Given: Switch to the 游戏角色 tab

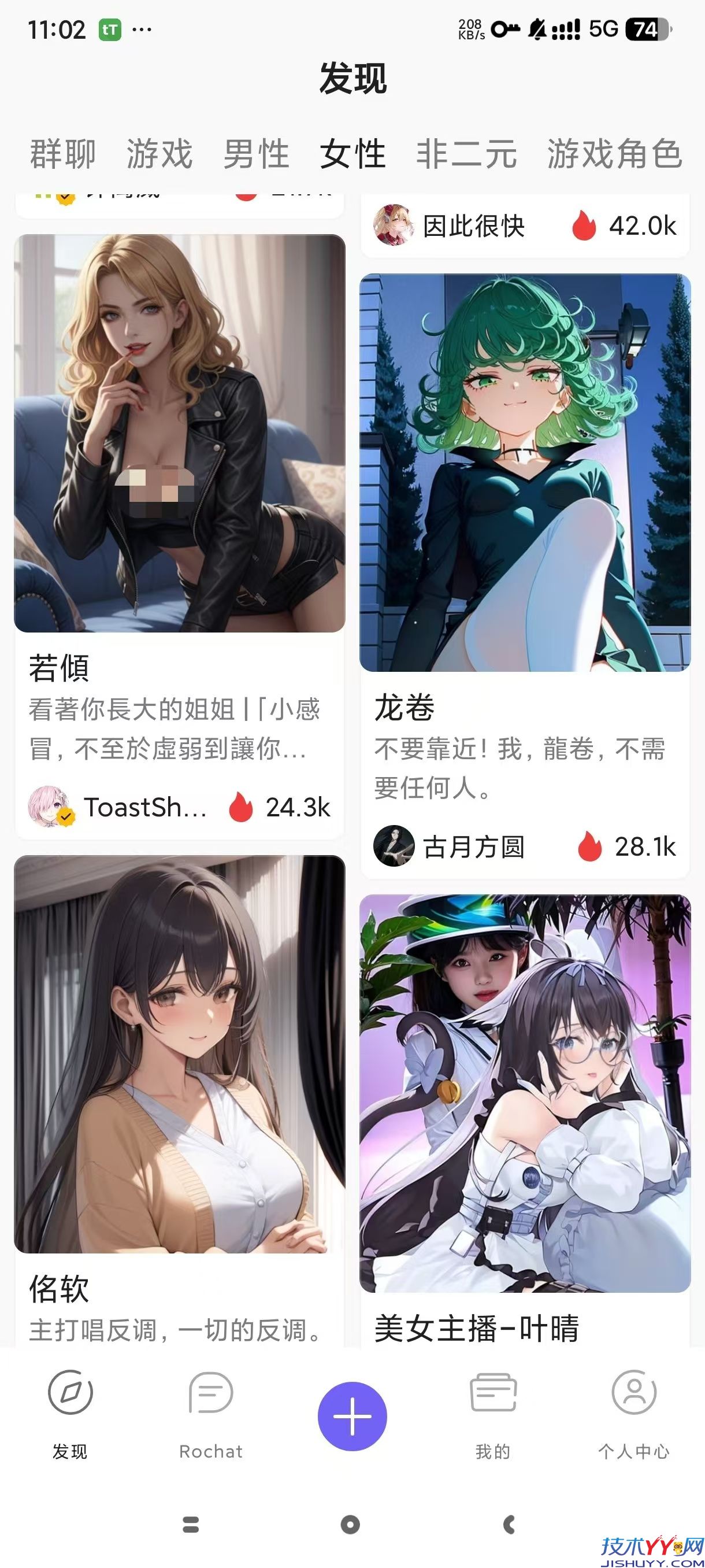Looking at the screenshot, I should 614,154.
